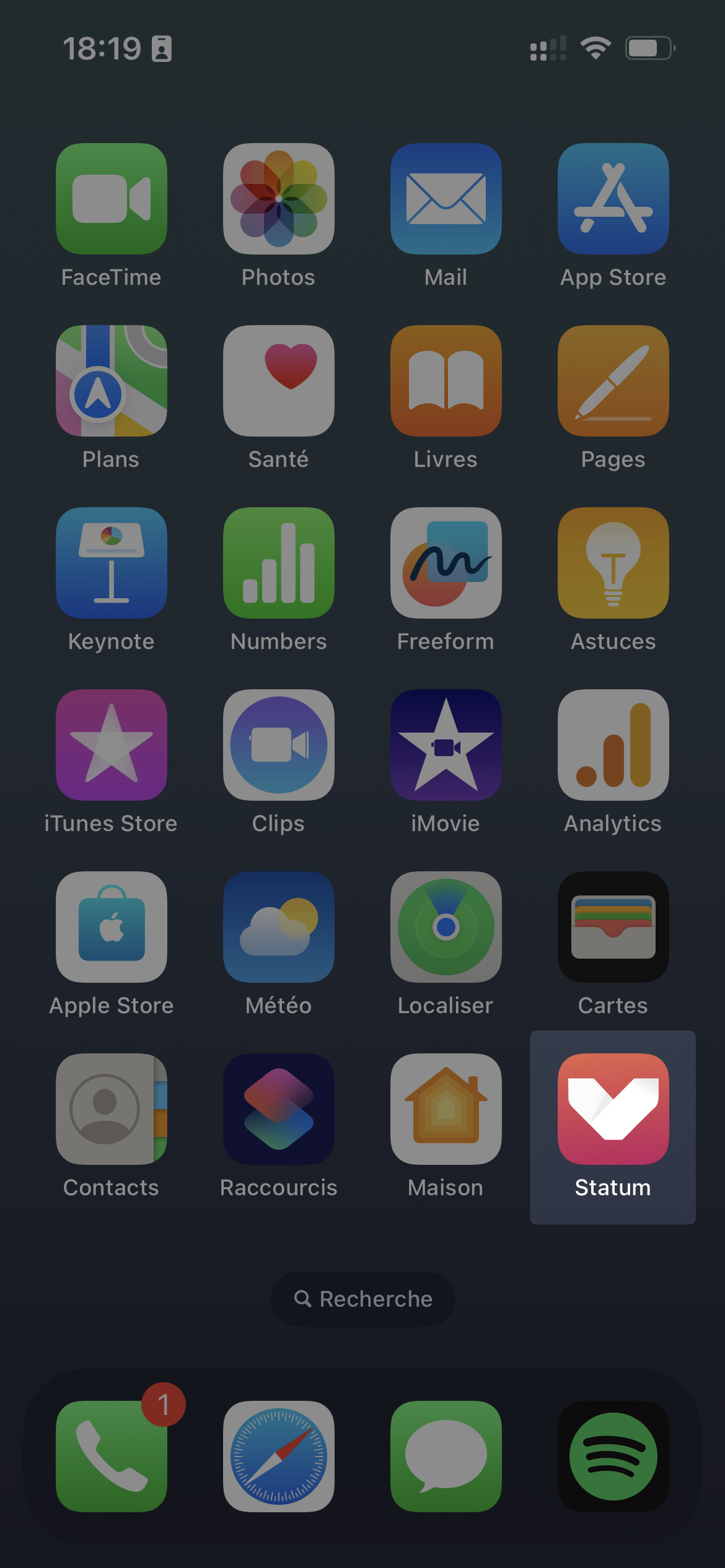Screen dimensions: 725x1568
Task: Open Raccourcis shortcuts app
Action: tap(279, 1109)
